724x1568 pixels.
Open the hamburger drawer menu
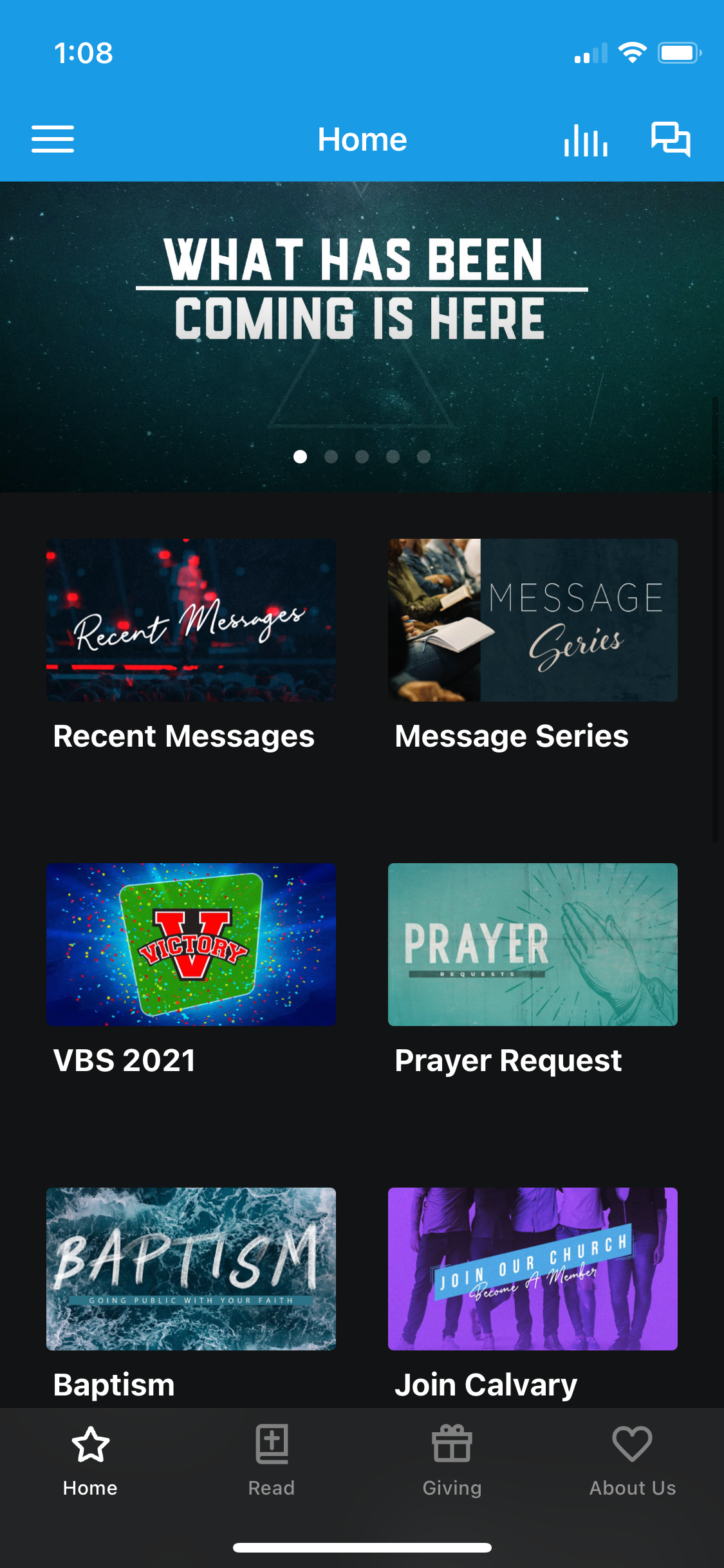[53, 139]
